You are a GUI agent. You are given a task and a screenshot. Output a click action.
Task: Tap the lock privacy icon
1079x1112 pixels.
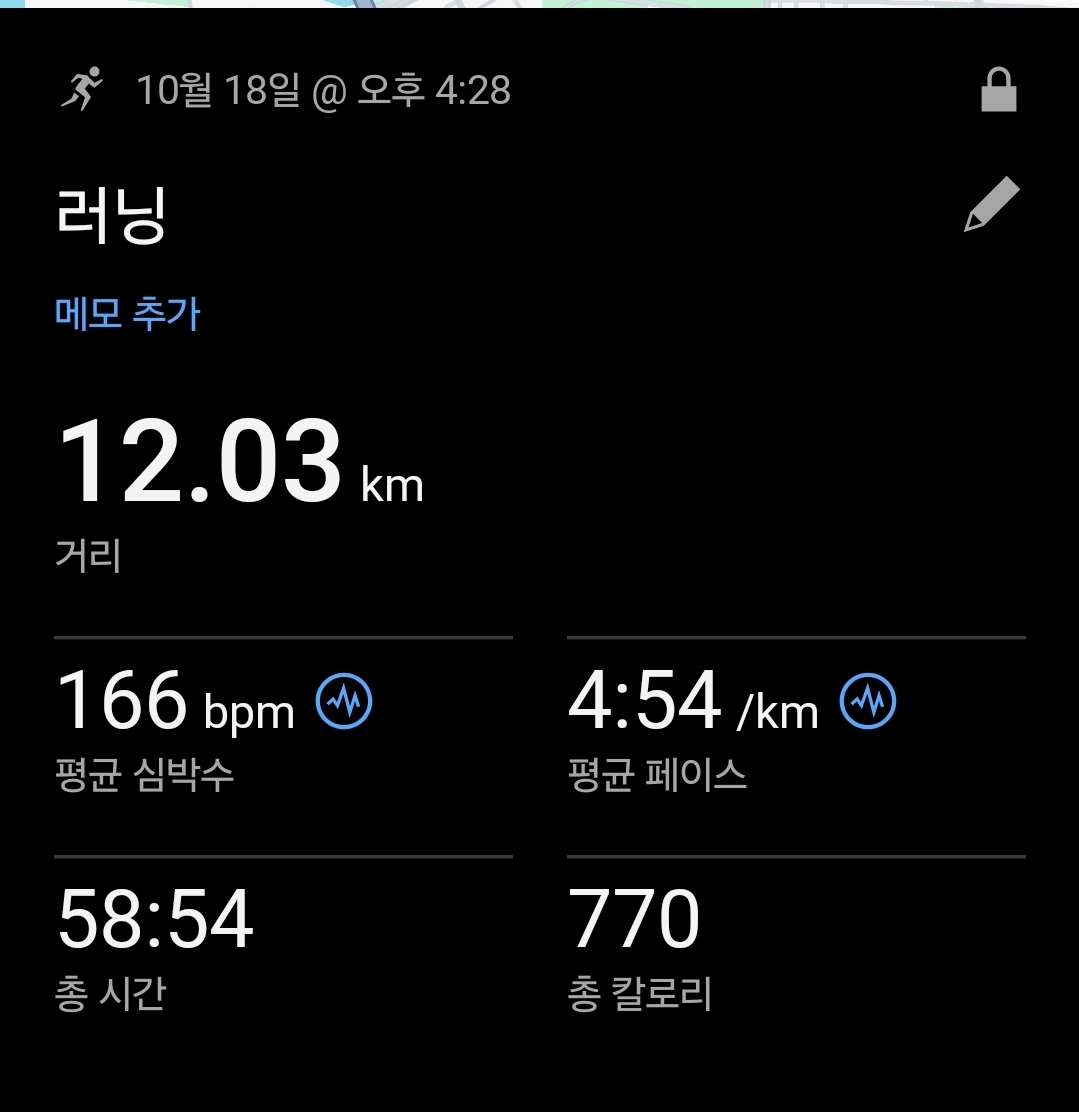pos(997,91)
